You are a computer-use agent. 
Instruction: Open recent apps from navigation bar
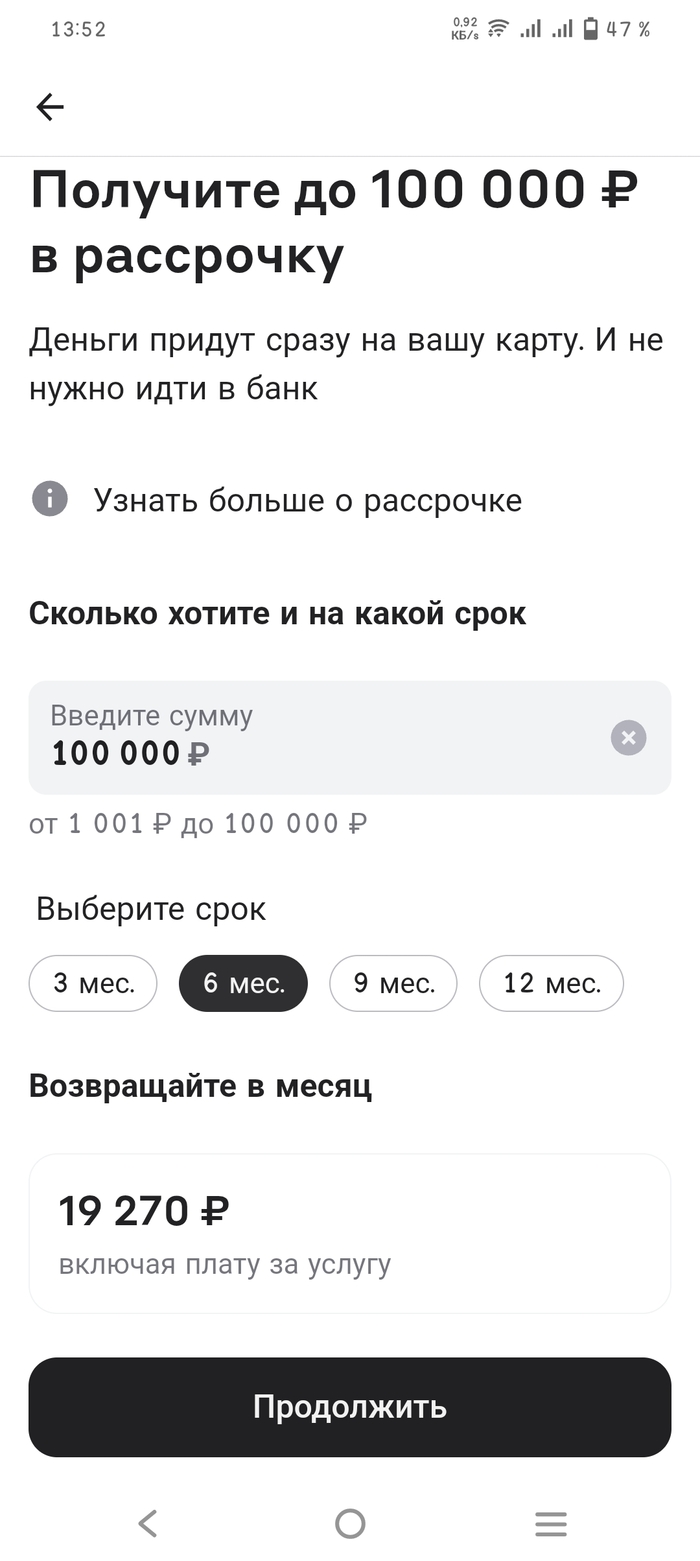point(551,1523)
